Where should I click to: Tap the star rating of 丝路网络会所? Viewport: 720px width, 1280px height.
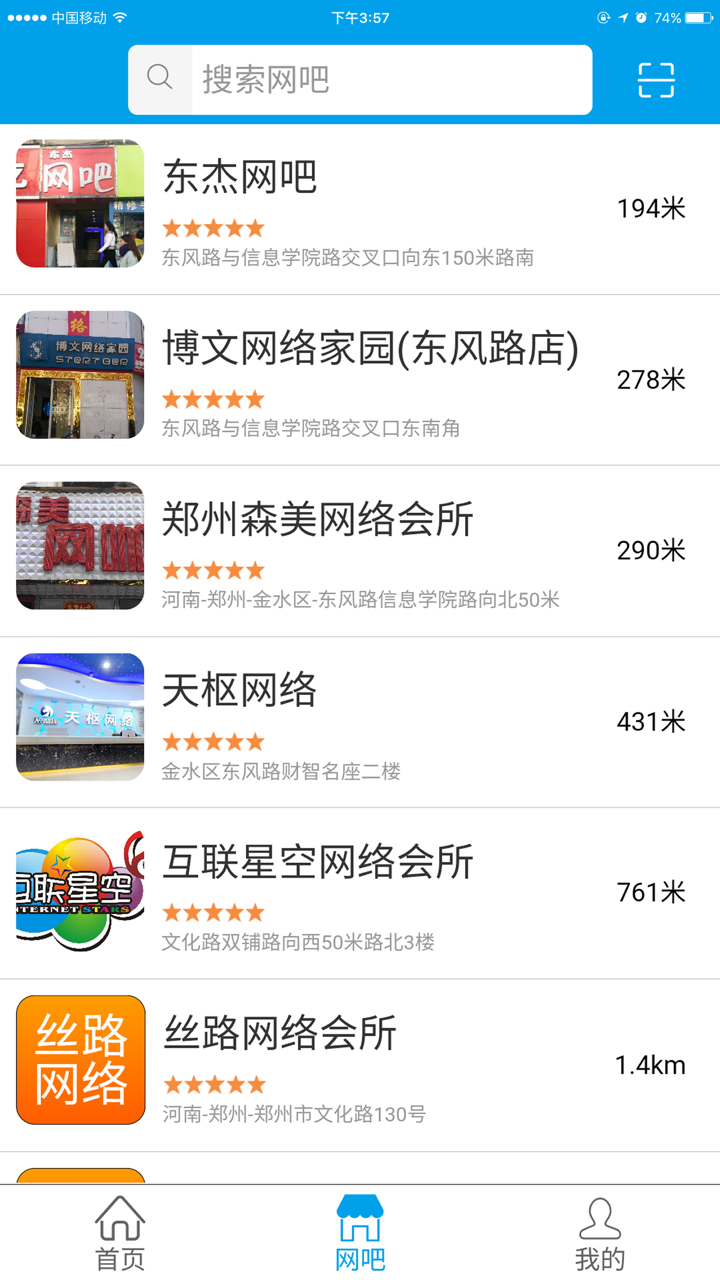click(215, 1083)
